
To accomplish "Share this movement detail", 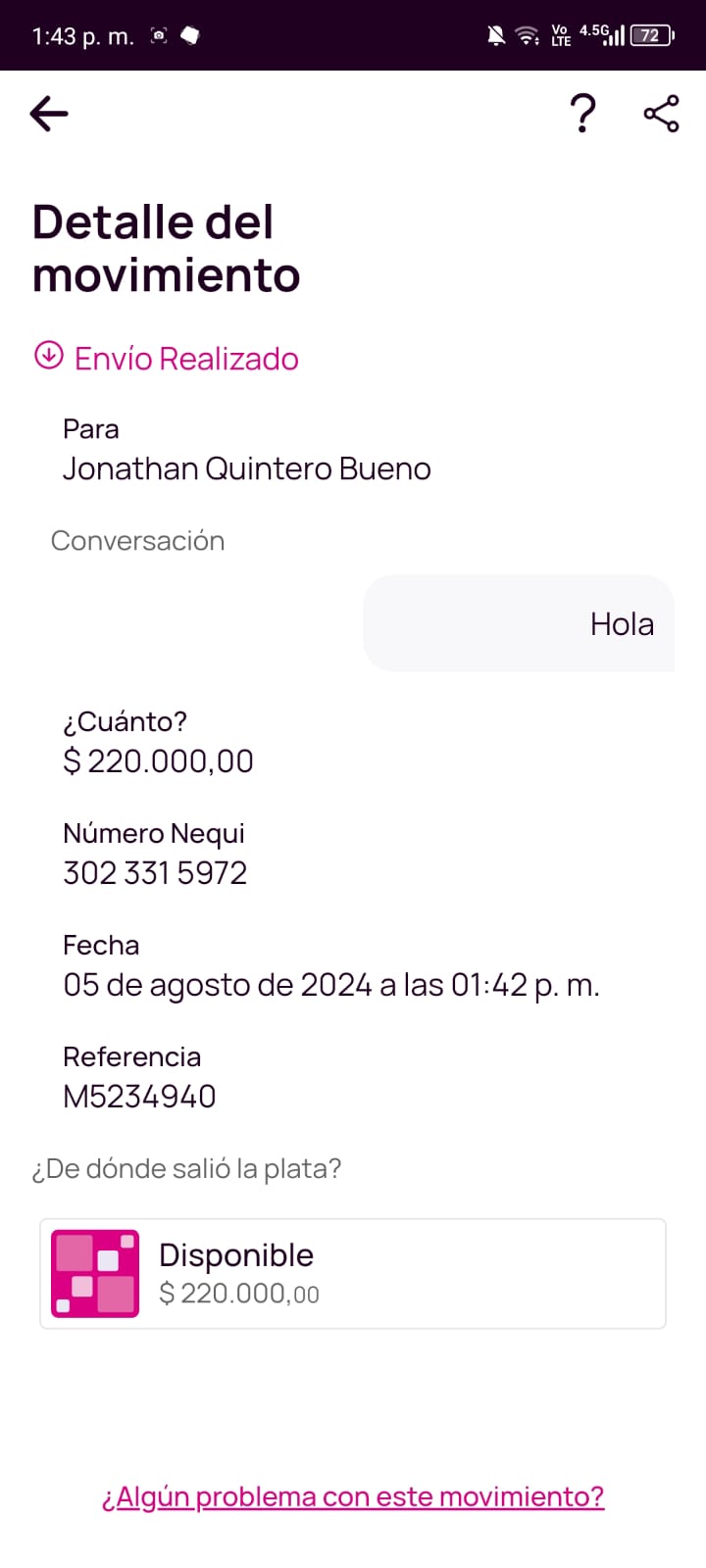I will tap(661, 114).
